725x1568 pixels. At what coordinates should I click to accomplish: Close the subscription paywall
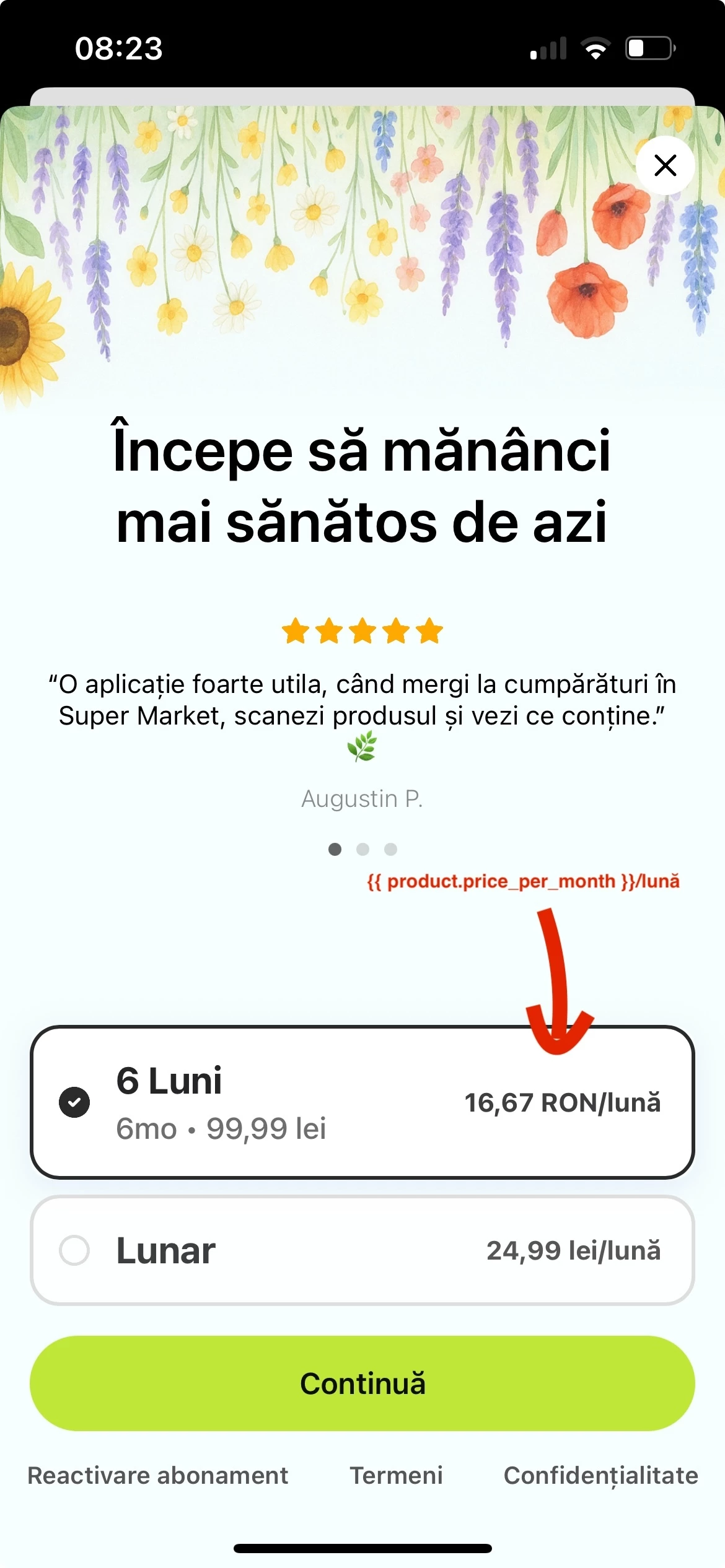coord(665,165)
